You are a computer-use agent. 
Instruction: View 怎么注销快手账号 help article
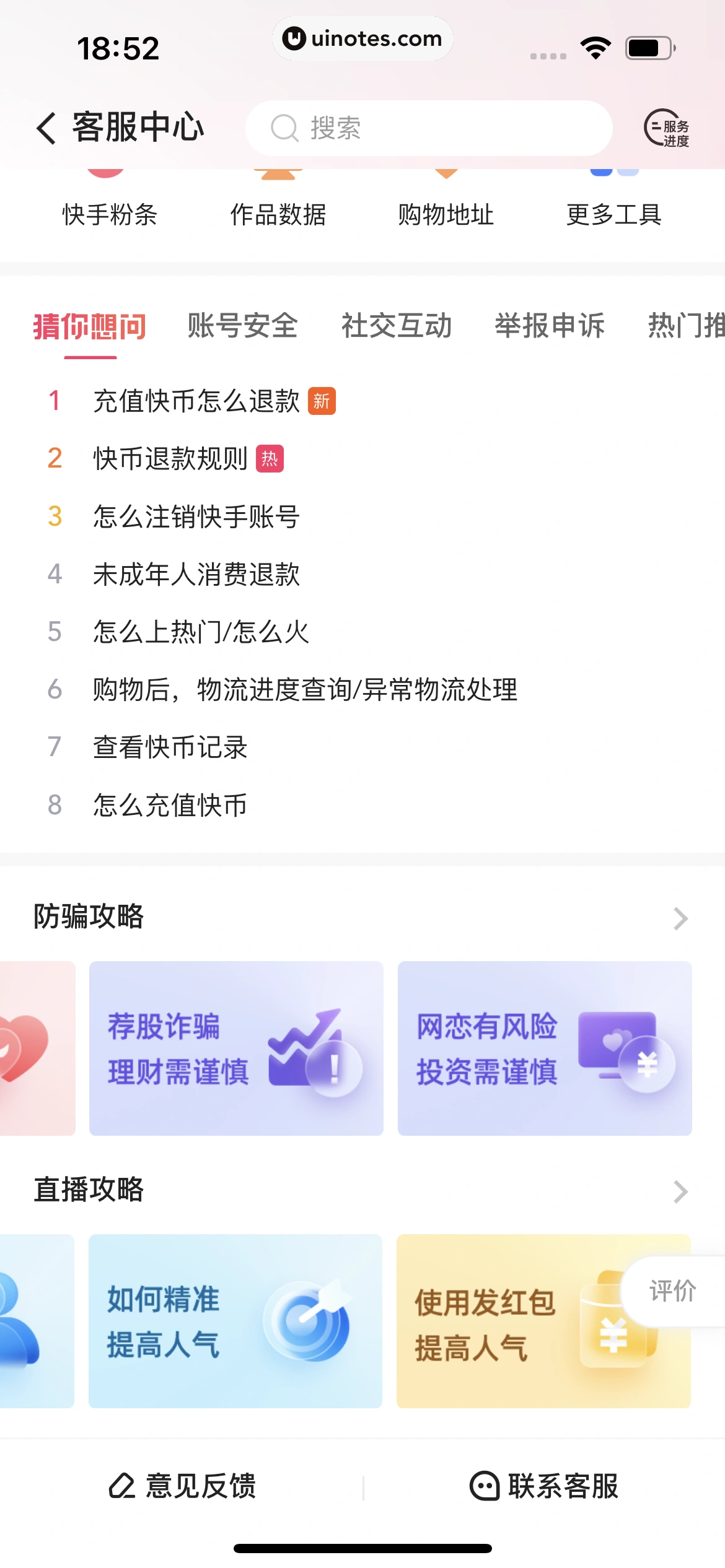[x=196, y=516]
